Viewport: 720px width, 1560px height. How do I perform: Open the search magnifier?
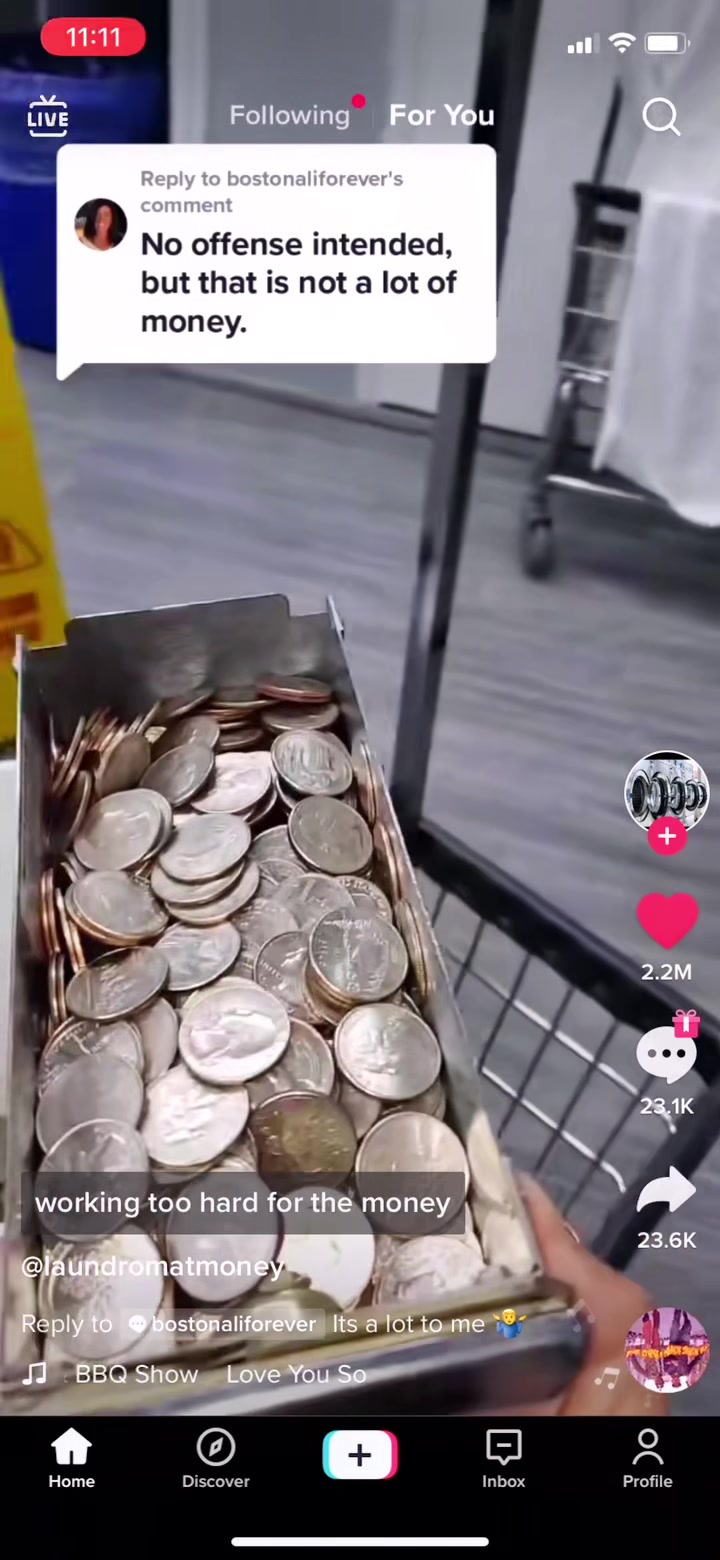click(661, 116)
